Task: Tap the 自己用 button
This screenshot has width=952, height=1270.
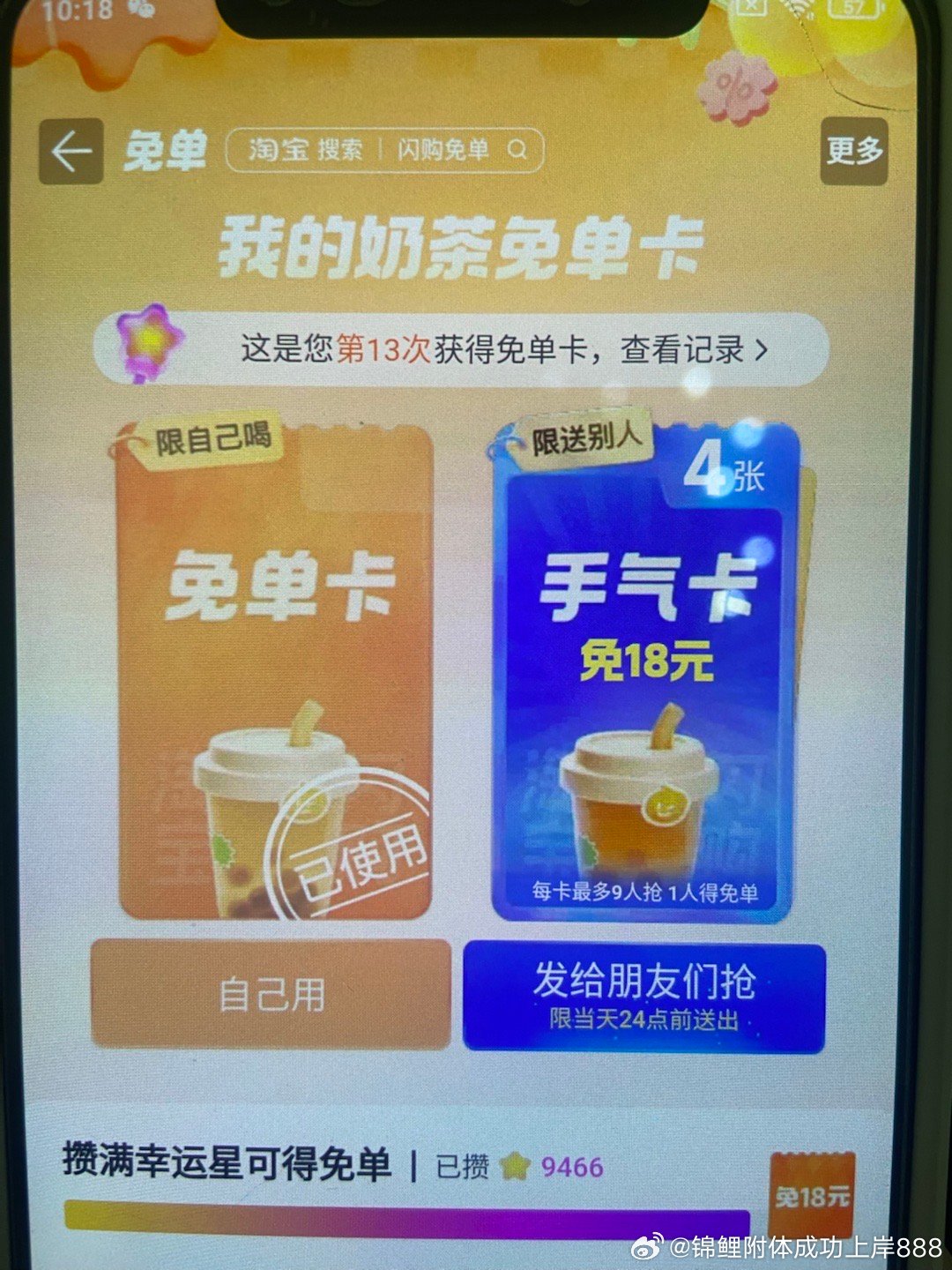Action: [271, 994]
